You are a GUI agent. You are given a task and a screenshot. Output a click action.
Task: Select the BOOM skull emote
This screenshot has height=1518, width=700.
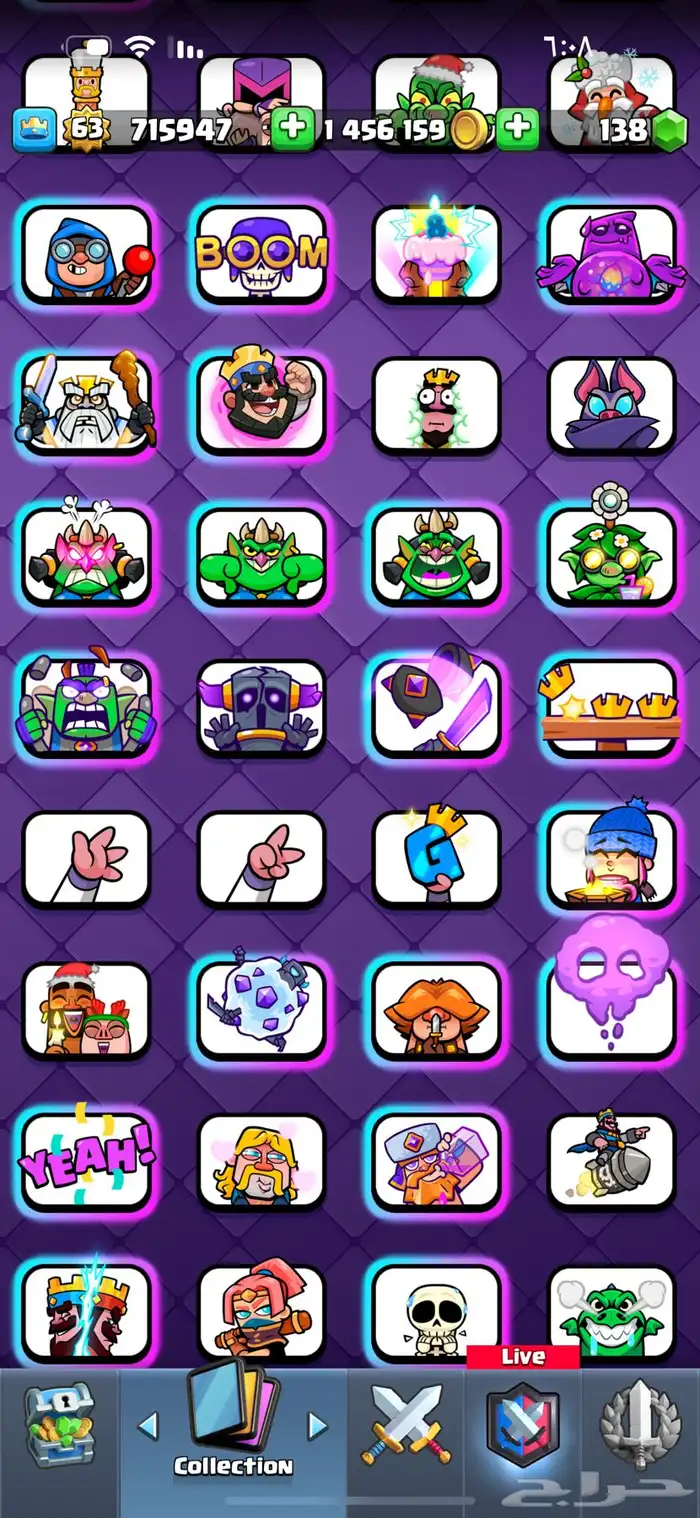point(261,255)
